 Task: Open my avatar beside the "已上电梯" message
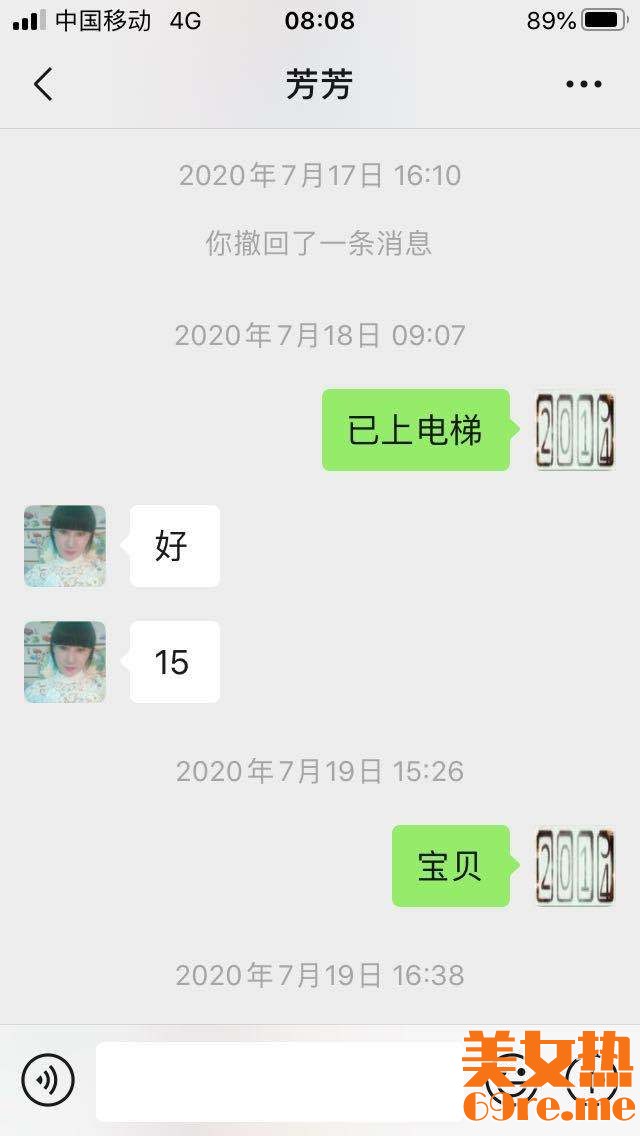click(575, 430)
